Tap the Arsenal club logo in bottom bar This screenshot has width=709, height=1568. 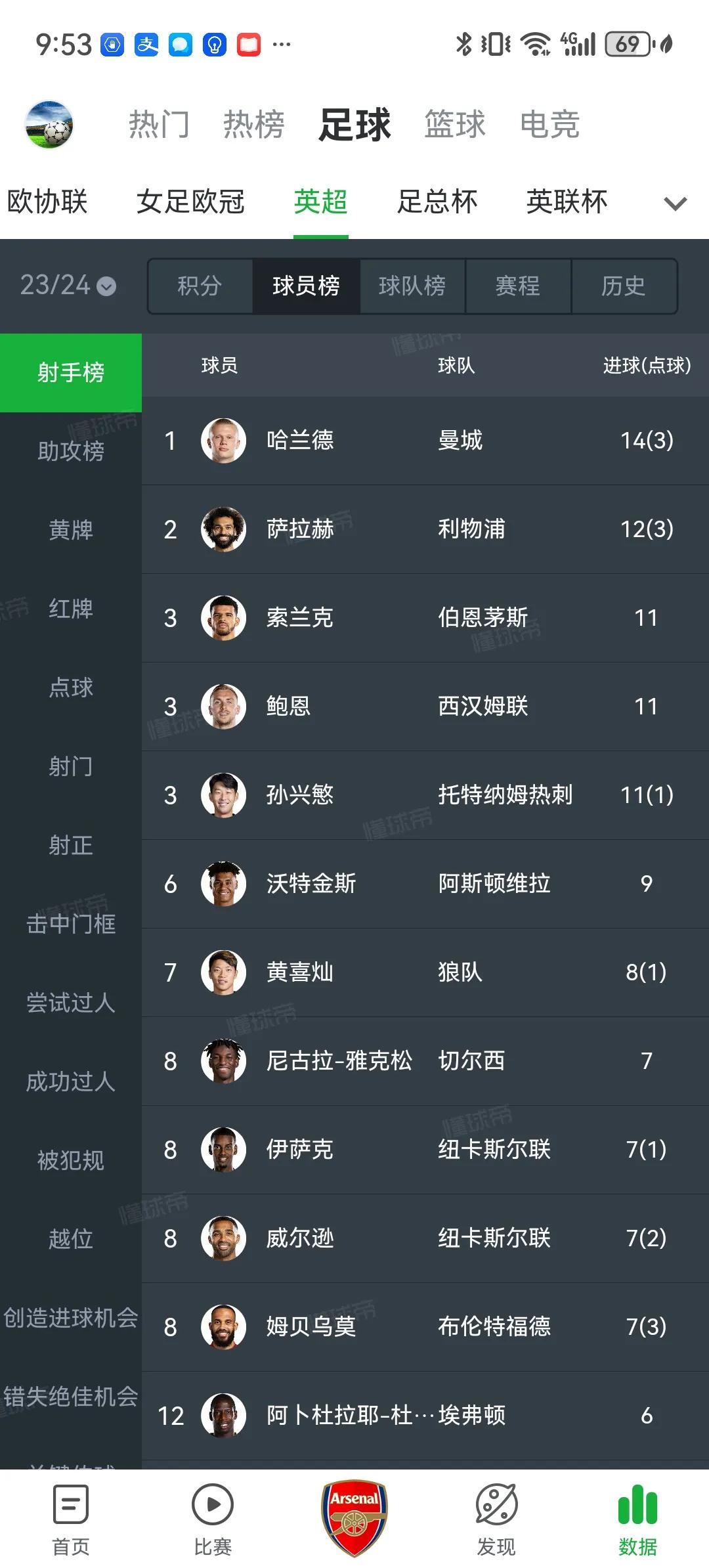pyautogui.click(x=354, y=1514)
